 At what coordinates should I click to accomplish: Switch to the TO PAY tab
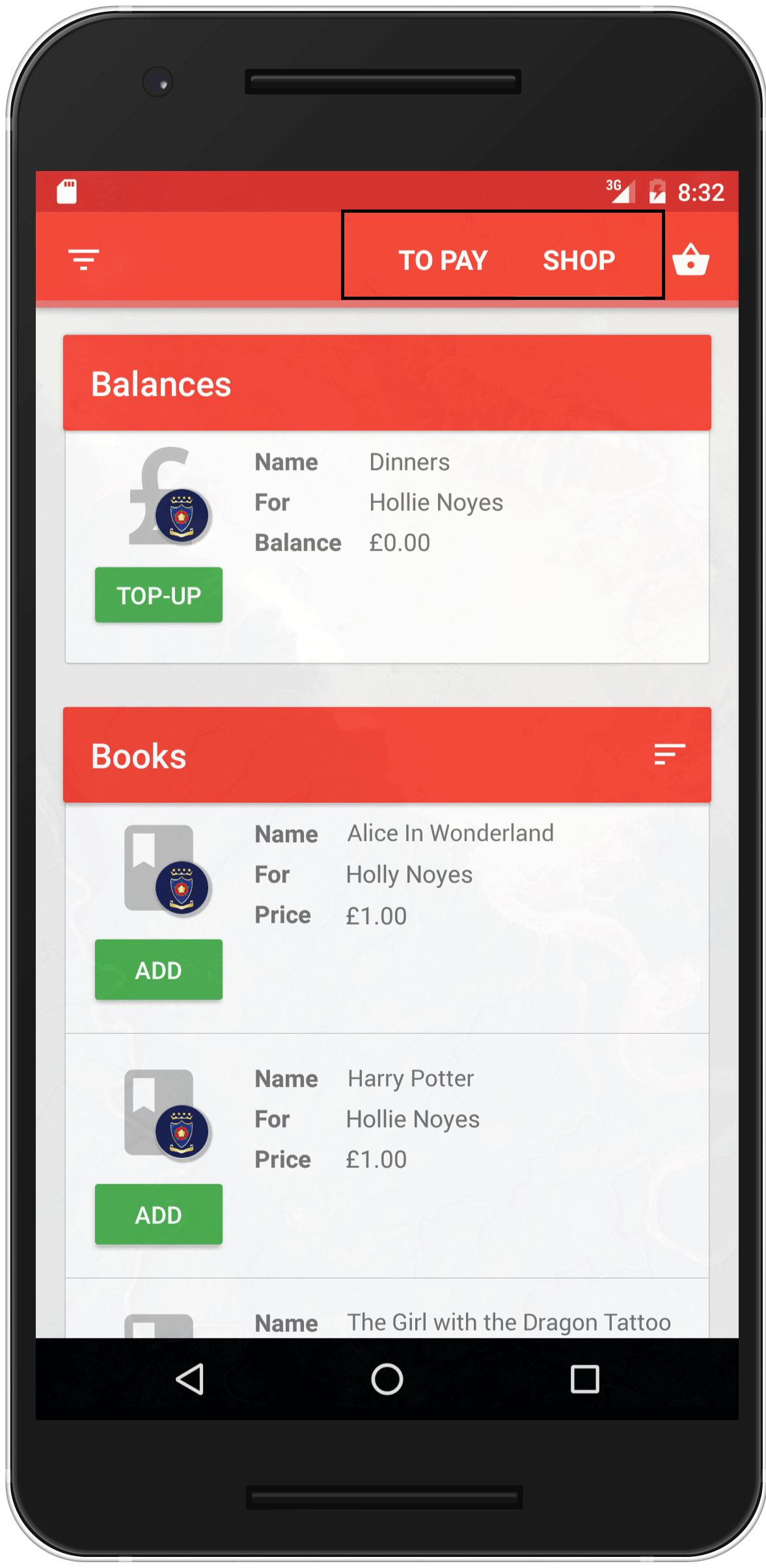[443, 260]
